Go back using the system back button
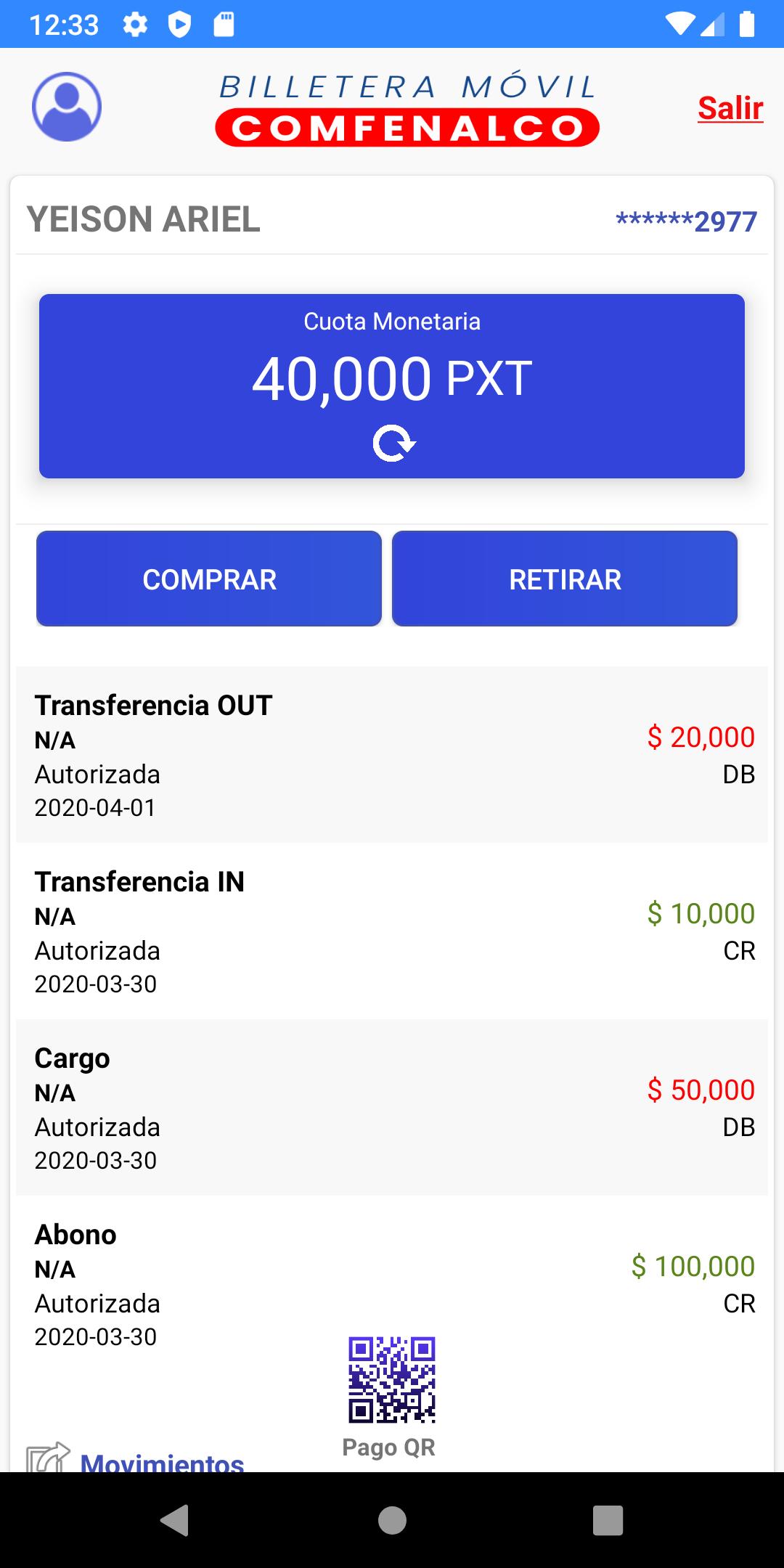 pos(174,1520)
